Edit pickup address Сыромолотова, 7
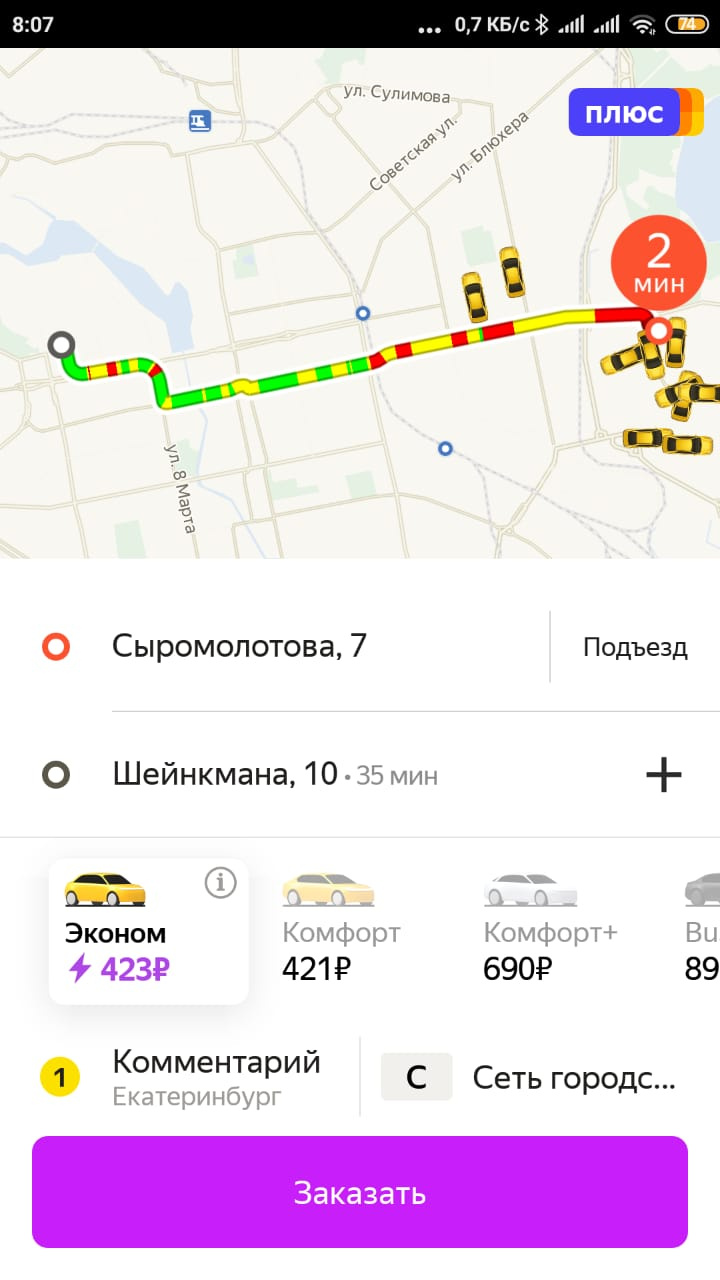720x1280 pixels. click(x=240, y=647)
